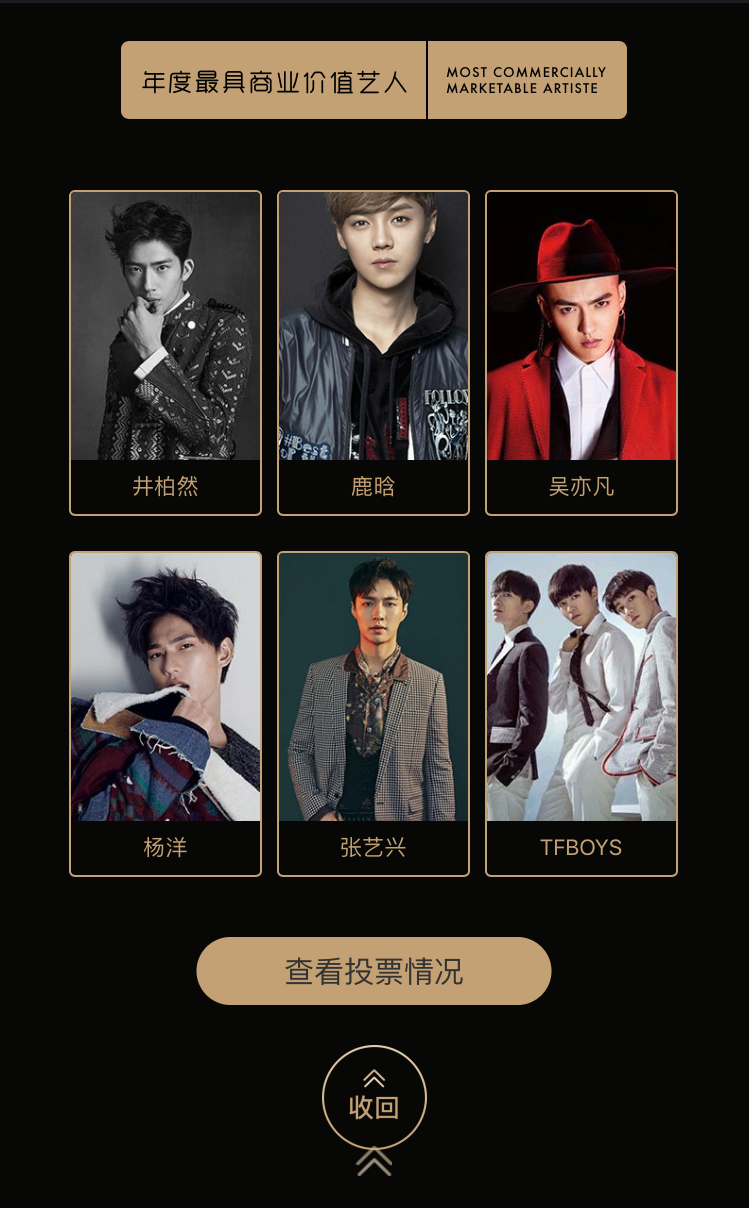Image resolution: width=749 pixels, height=1208 pixels.
Task: Choose the 吴亦凡 candidate card
Action: 581,352
